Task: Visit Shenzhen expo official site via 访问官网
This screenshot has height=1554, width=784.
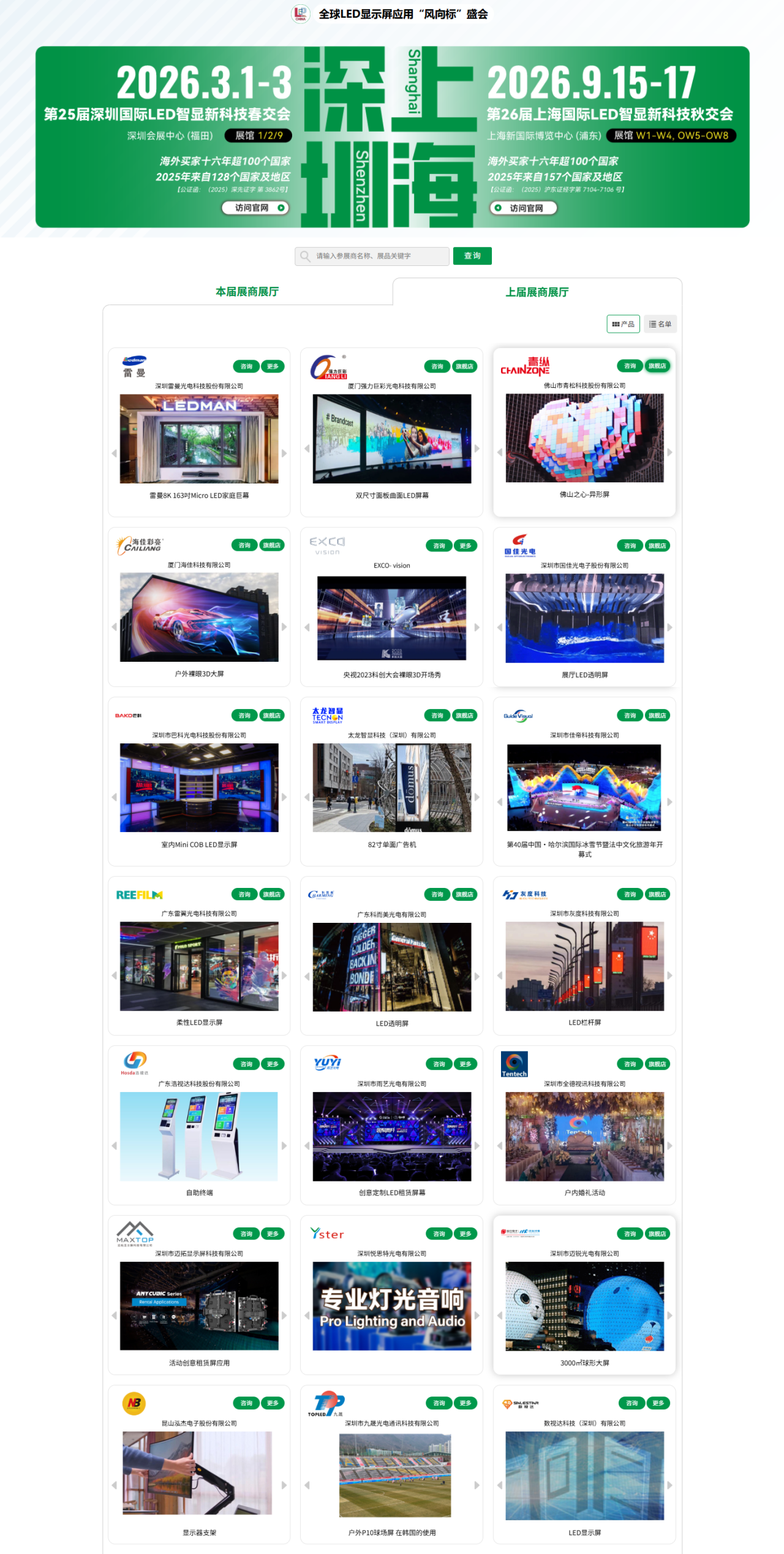Action: [255, 208]
